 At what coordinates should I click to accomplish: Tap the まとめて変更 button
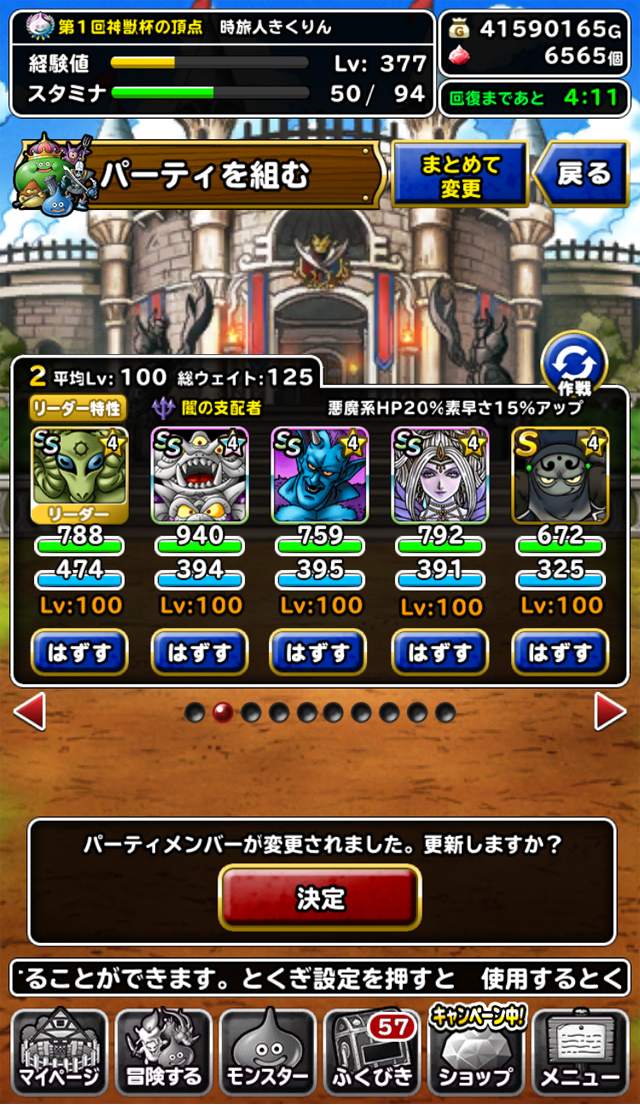tap(460, 174)
